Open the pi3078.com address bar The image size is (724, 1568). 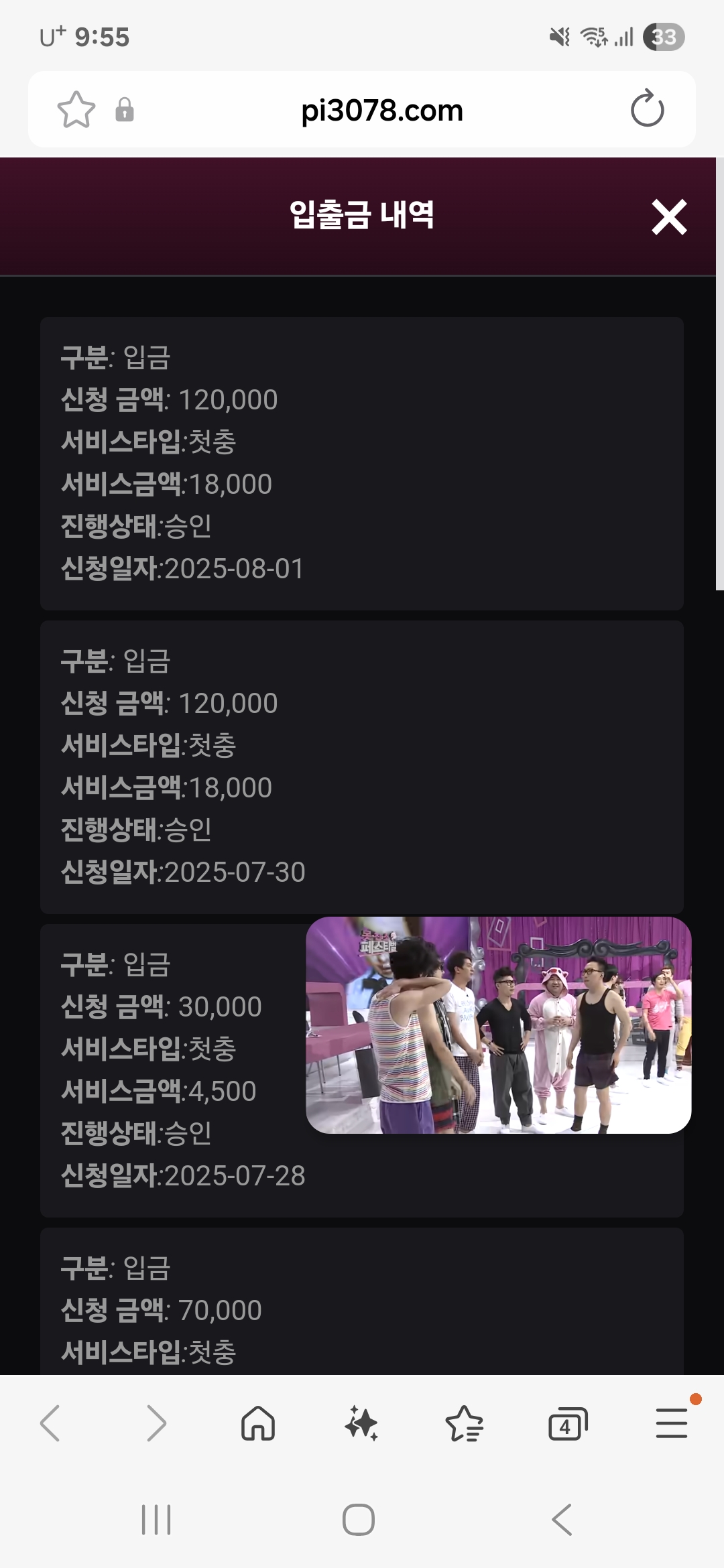[x=381, y=111]
